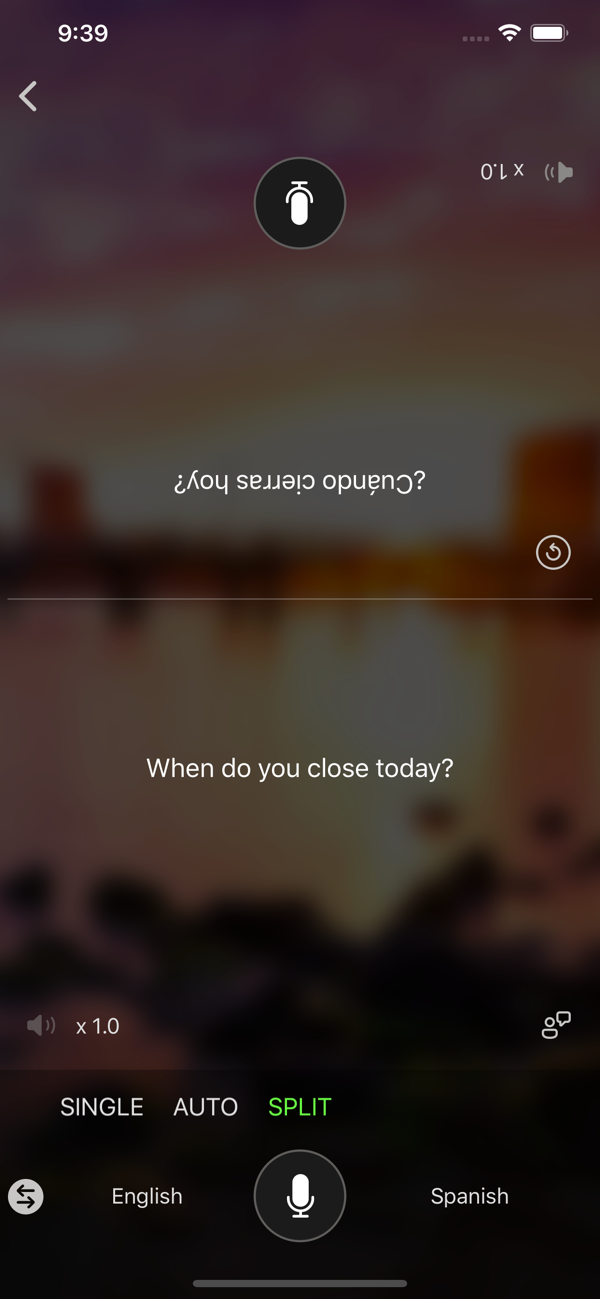Change the flipped panel's x 1.0 playback speed
This screenshot has height=1299, width=600.
[x=503, y=172]
